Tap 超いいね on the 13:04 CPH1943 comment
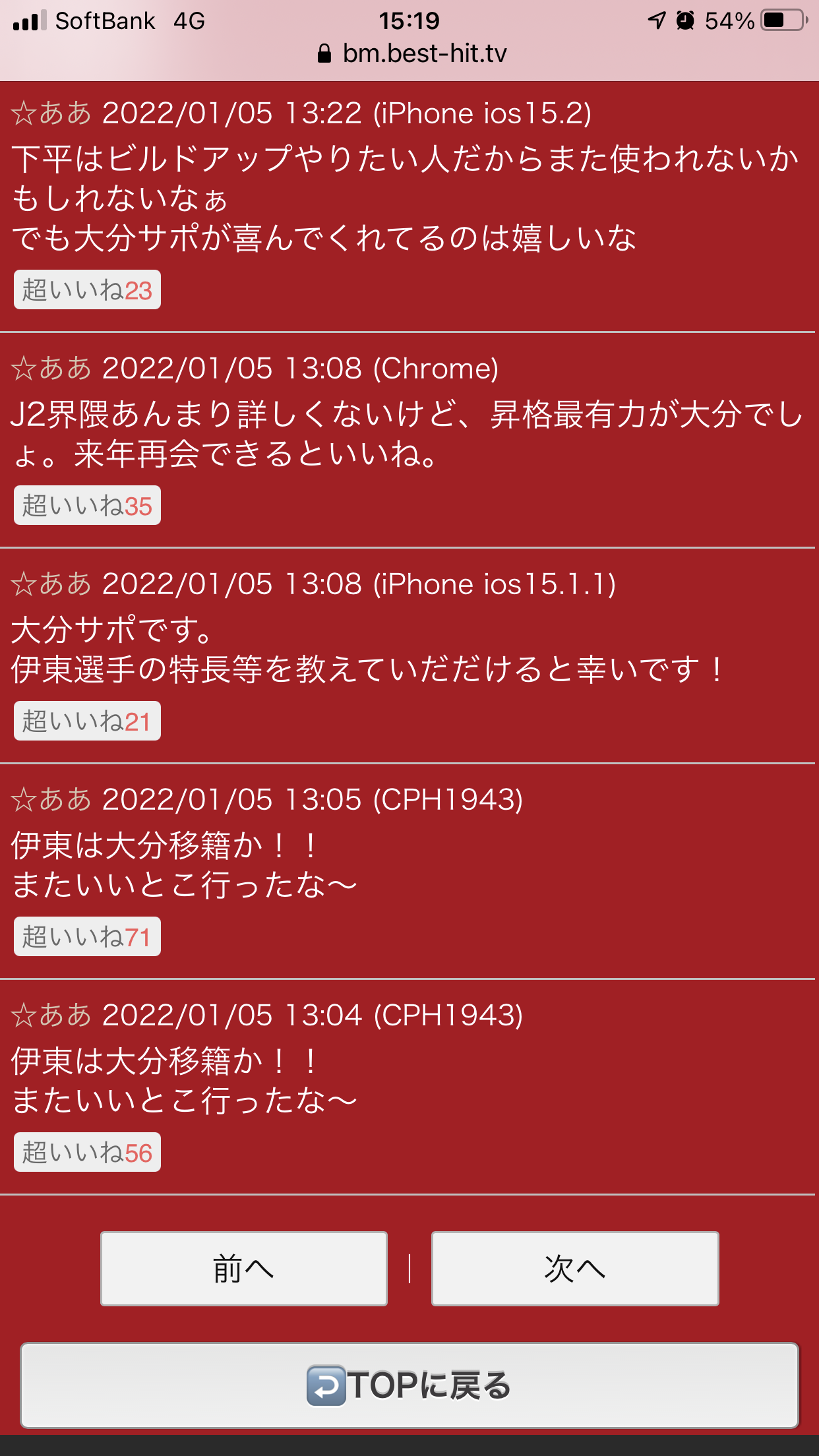819x1456 pixels. click(87, 1152)
